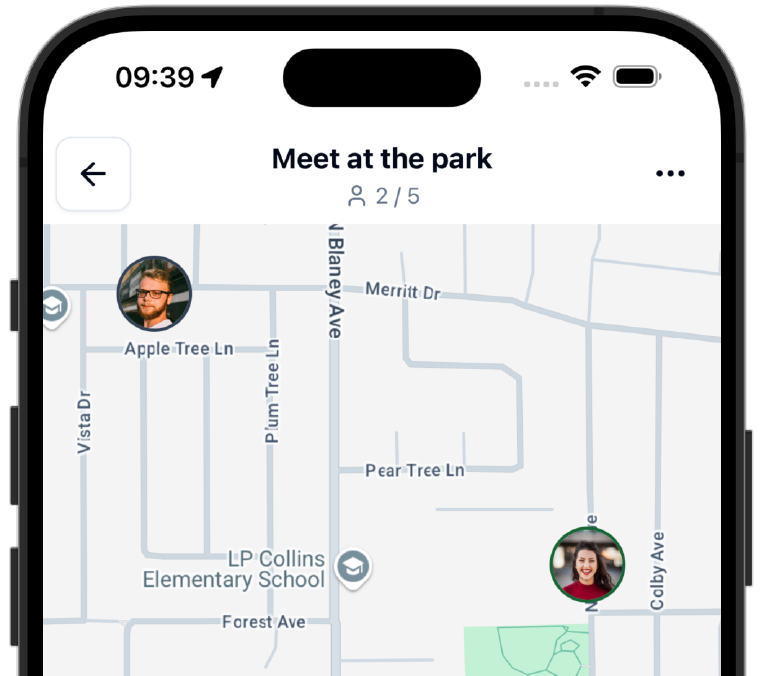The width and height of the screenshot is (764, 676).
Task: Tap the bearded man's avatar on map
Action: click(154, 293)
